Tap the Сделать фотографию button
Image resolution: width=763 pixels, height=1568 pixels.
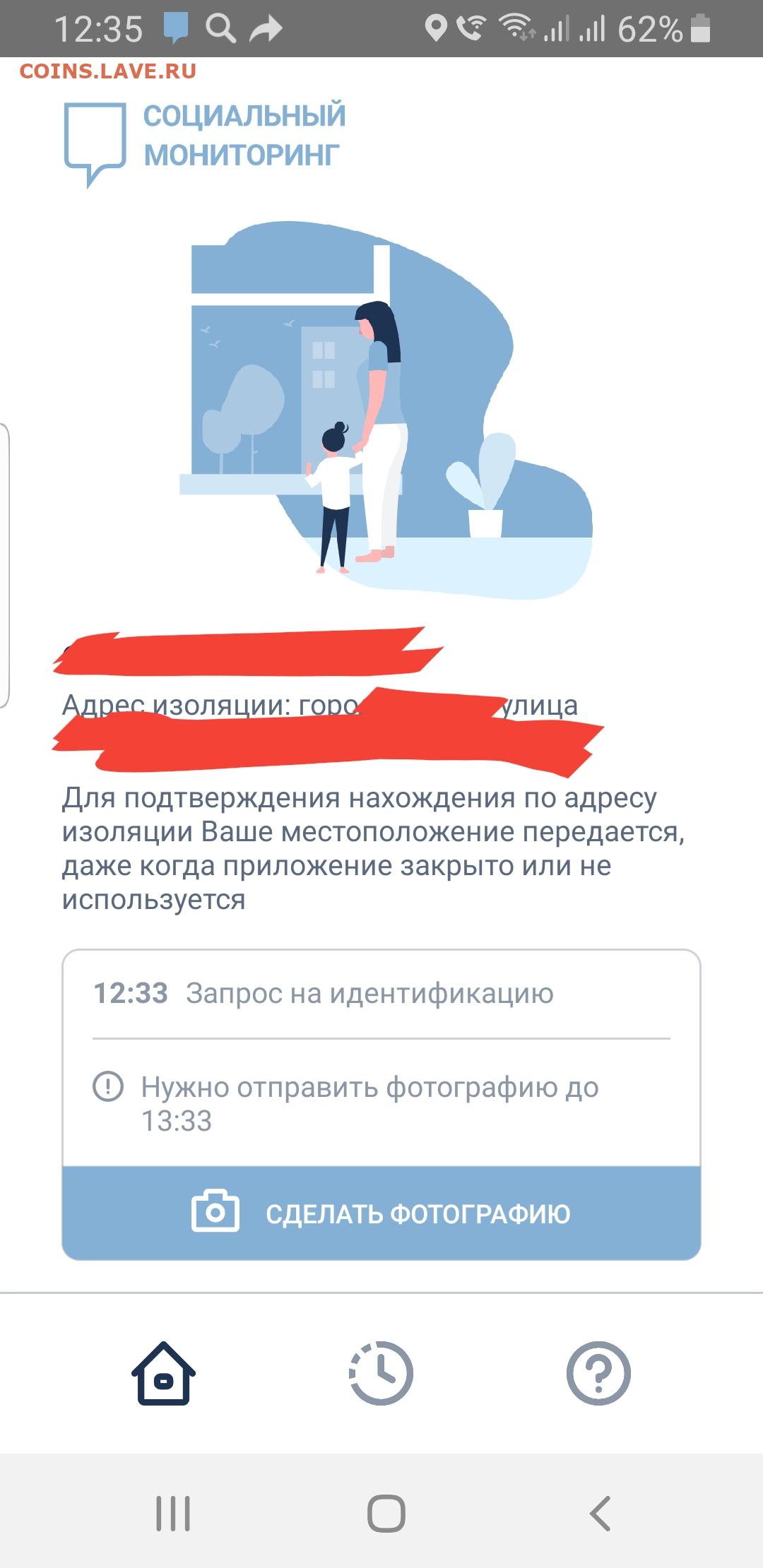coord(381,1213)
